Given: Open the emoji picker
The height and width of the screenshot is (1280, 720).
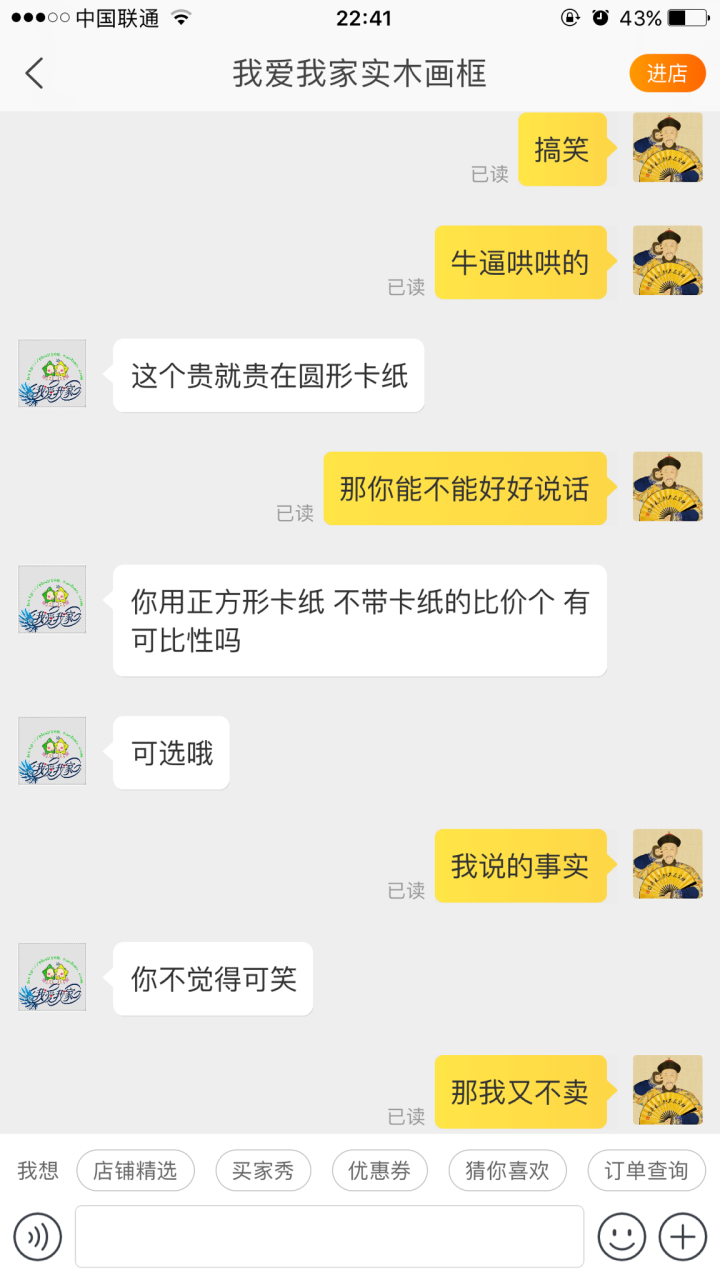Looking at the screenshot, I should tap(622, 1237).
